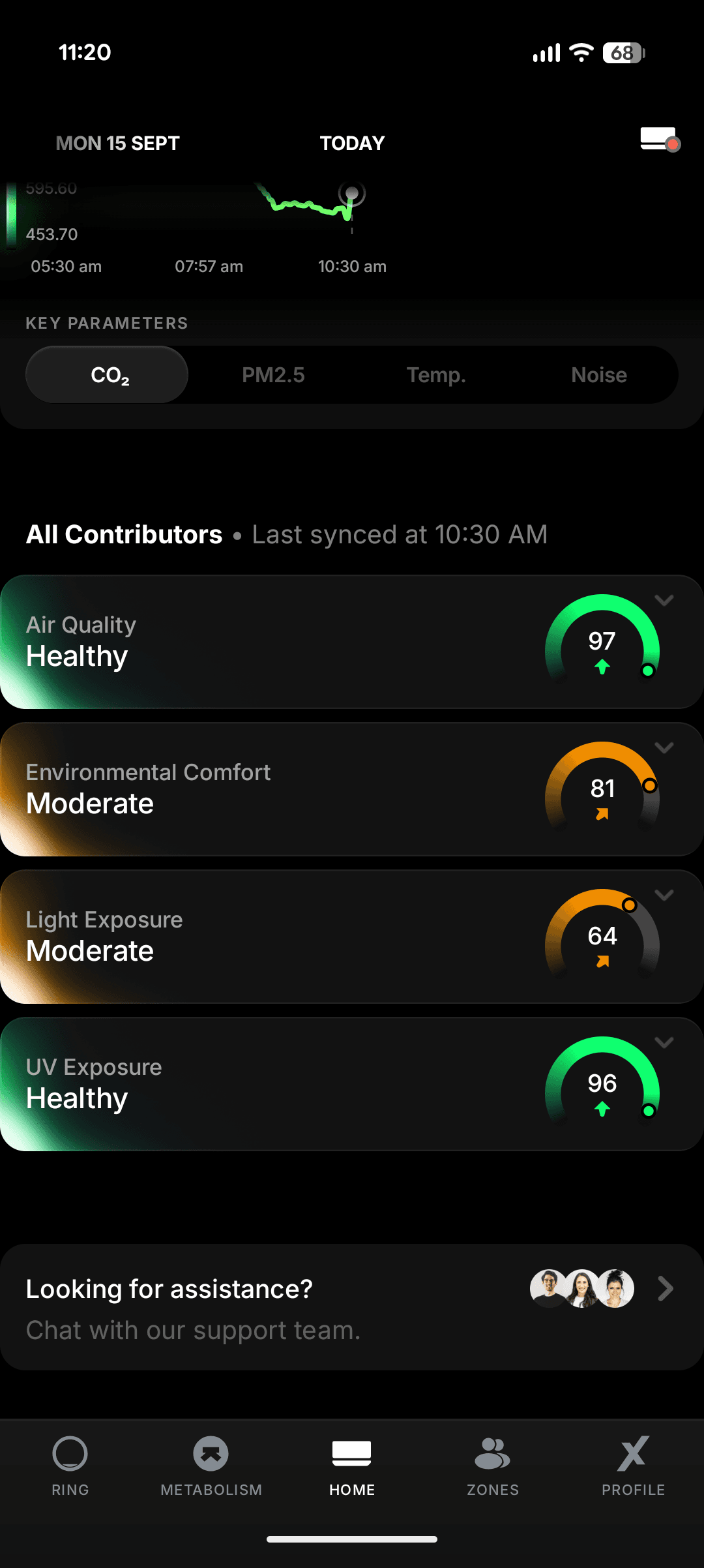
Task: Show the Temp. parameter graph
Action: [436, 375]
